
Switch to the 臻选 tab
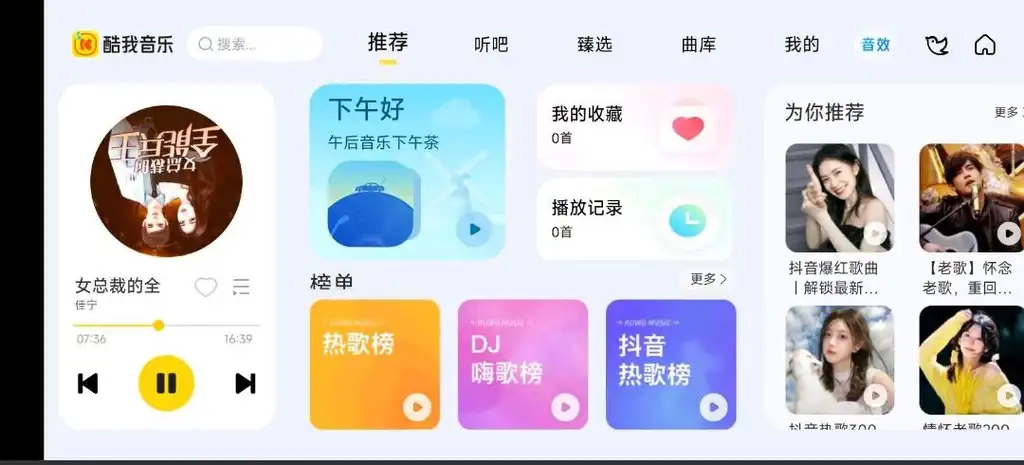pos(594,44)
